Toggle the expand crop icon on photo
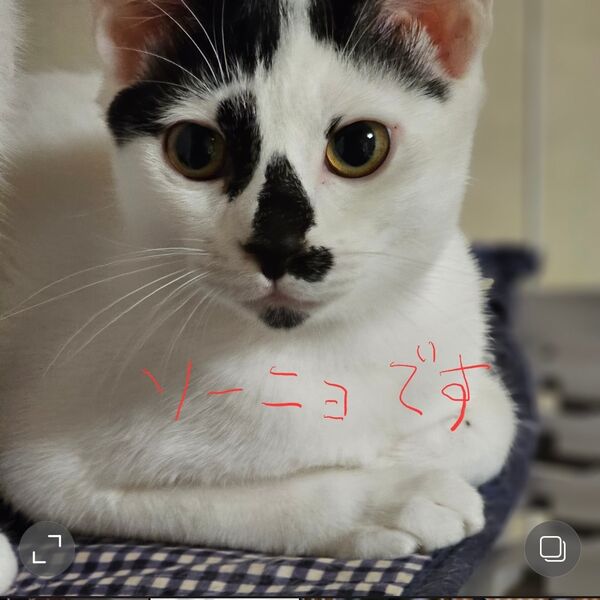Viewport: 600px width, 600px height. click(47, 549)
